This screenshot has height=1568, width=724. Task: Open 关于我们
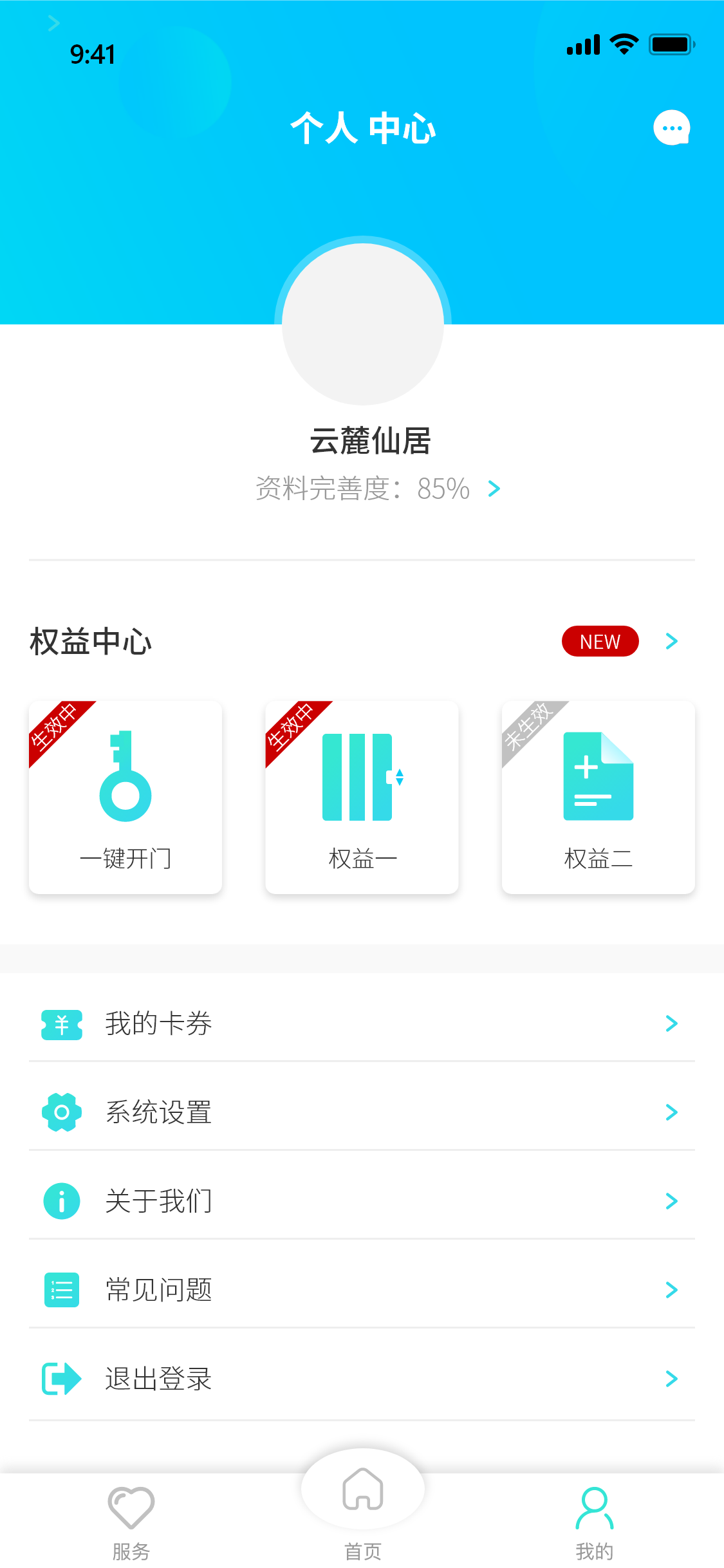362,1201
